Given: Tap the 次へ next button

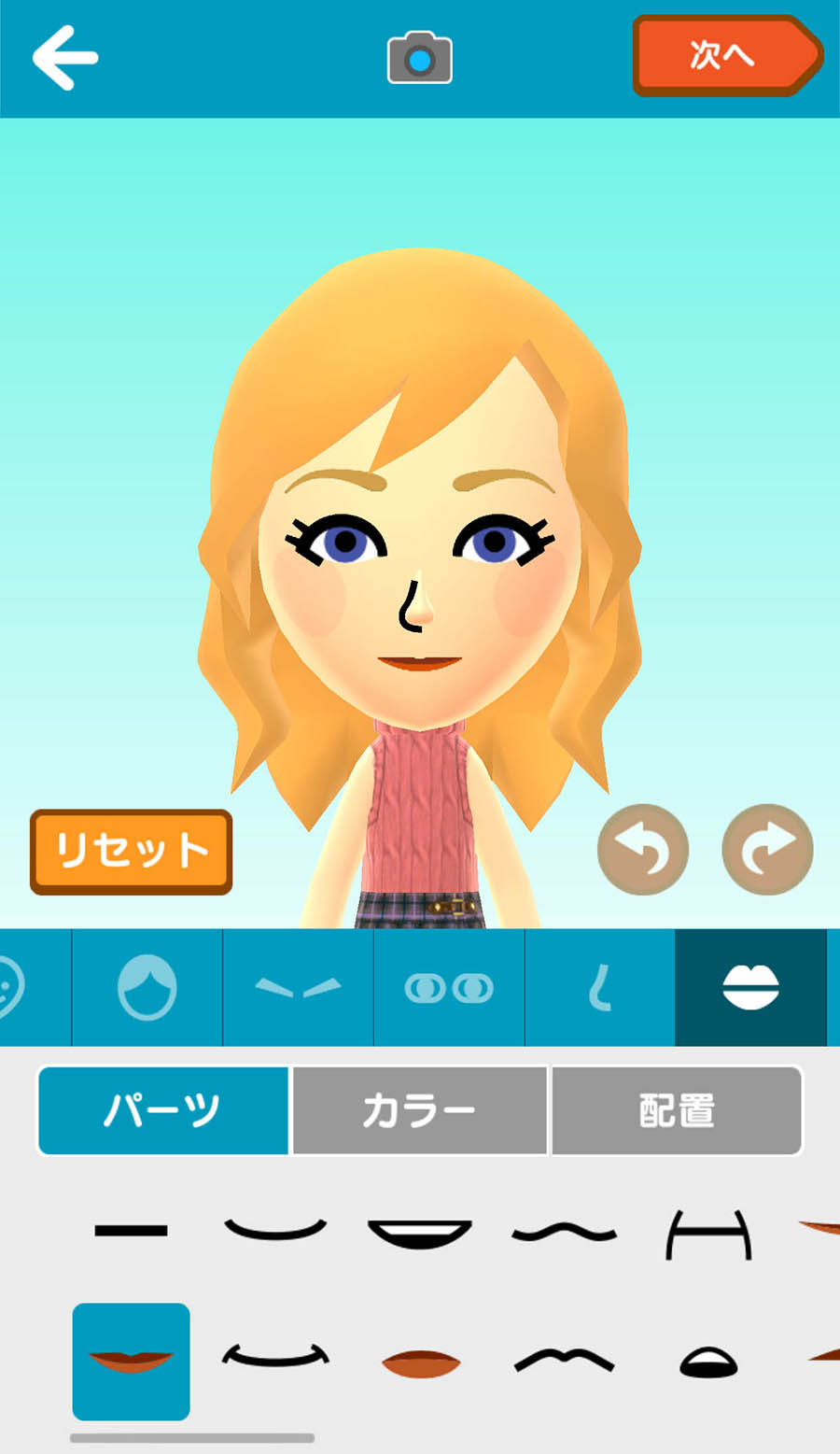Looking at the screenshot, I should click(x=726, y=56).
